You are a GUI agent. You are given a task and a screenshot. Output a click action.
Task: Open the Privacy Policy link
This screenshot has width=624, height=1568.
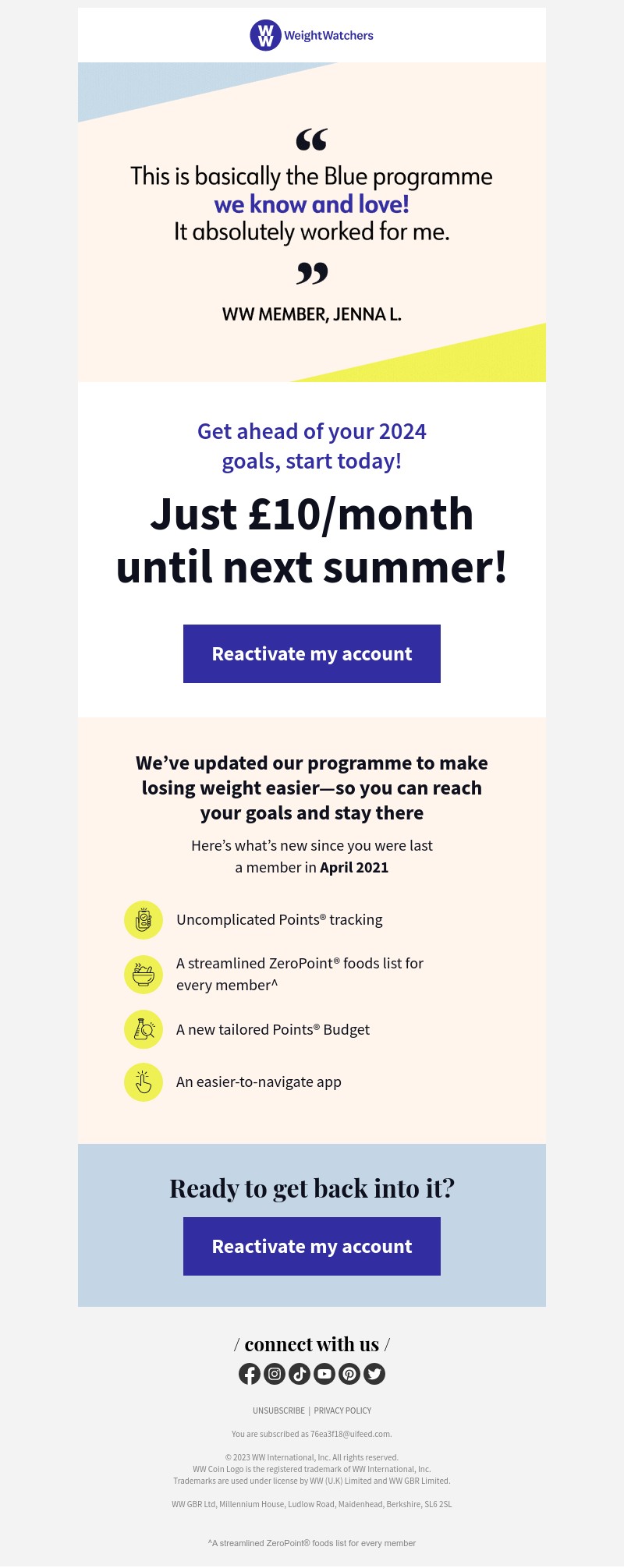coord(342,1410)
